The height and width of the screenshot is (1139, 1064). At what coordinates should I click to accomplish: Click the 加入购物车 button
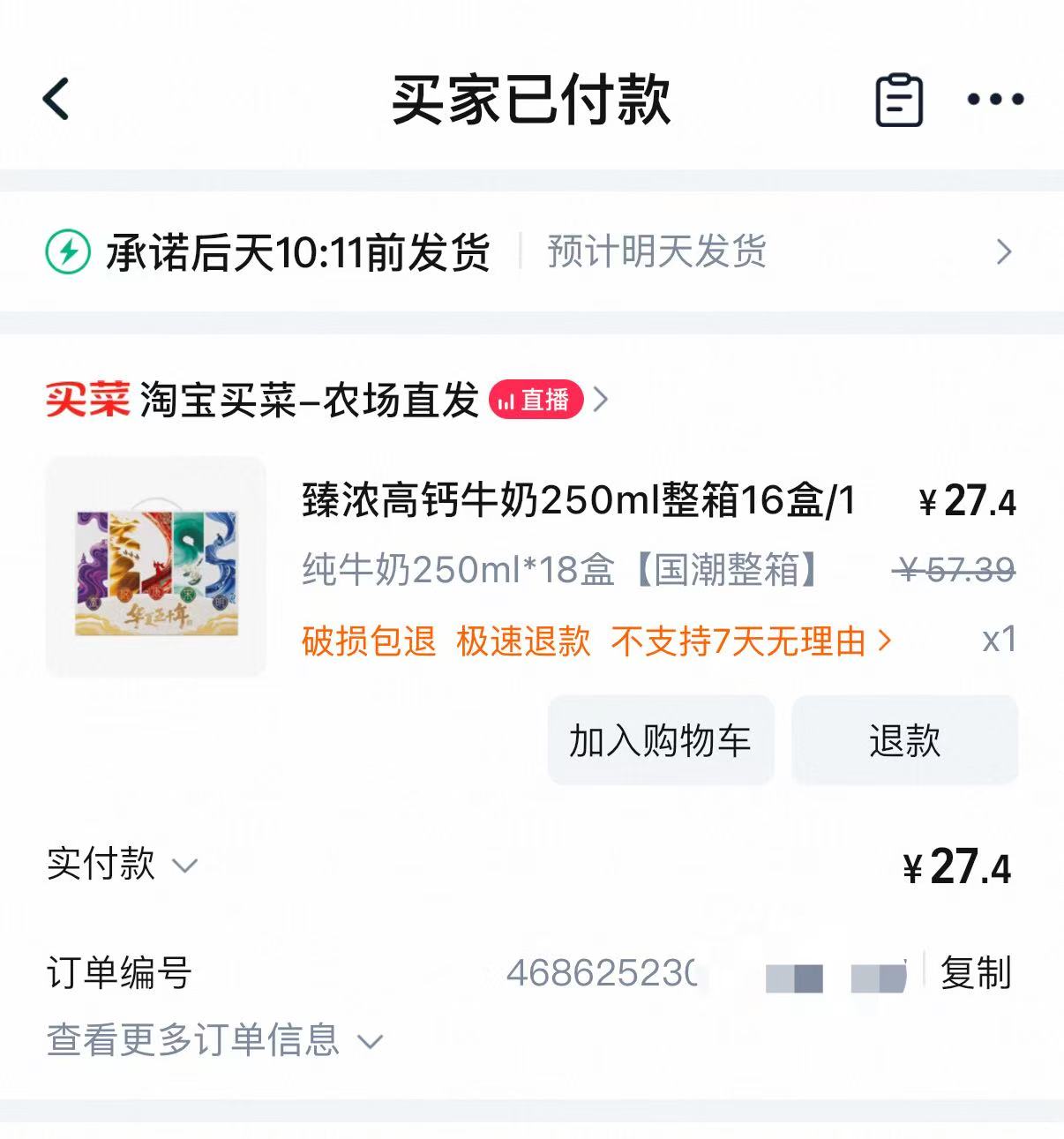coord(660,740)
